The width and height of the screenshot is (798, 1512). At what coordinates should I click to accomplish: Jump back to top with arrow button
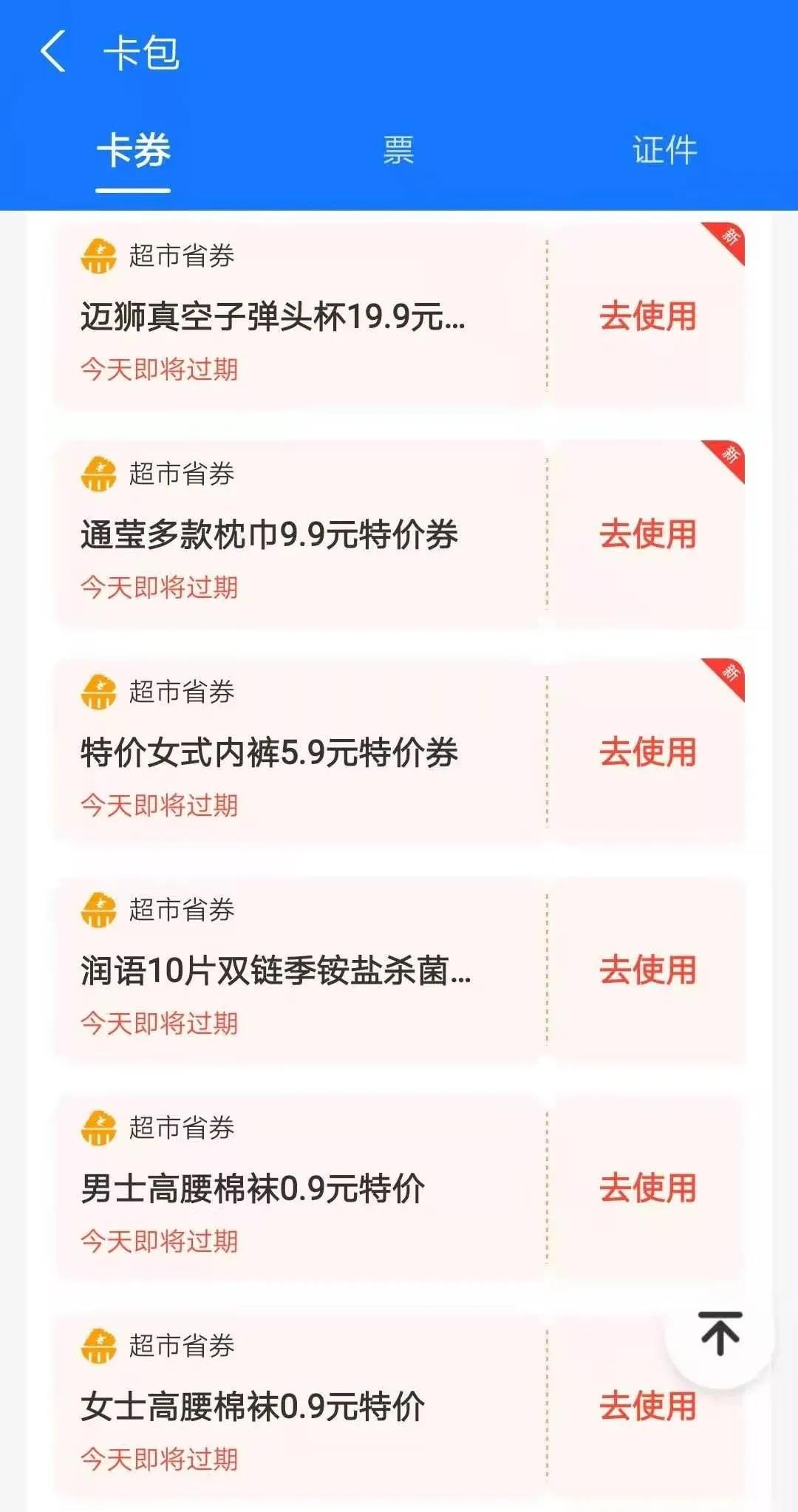720,1333
